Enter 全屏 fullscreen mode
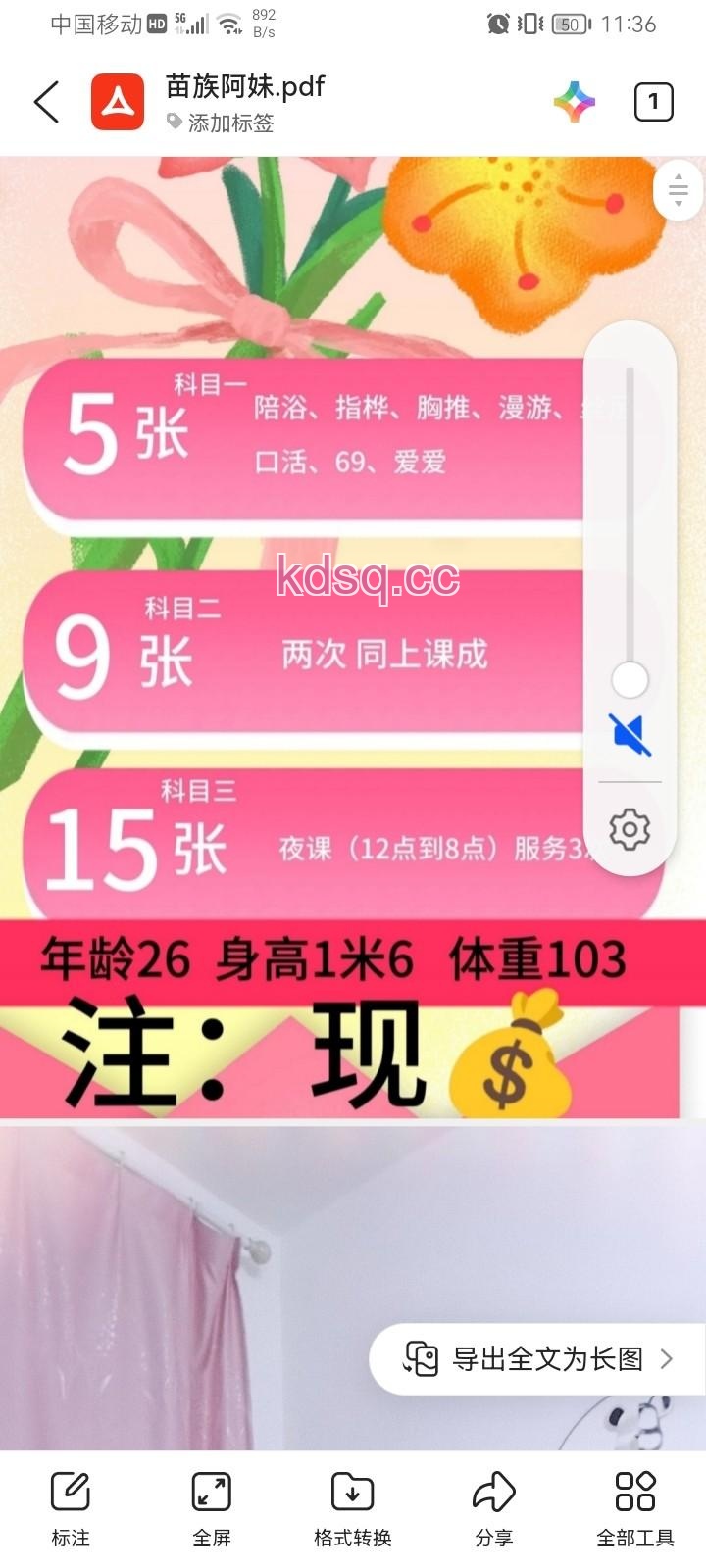Image resolution: width=706 pixels, height=1568 pixels. tap(212, 1507)
